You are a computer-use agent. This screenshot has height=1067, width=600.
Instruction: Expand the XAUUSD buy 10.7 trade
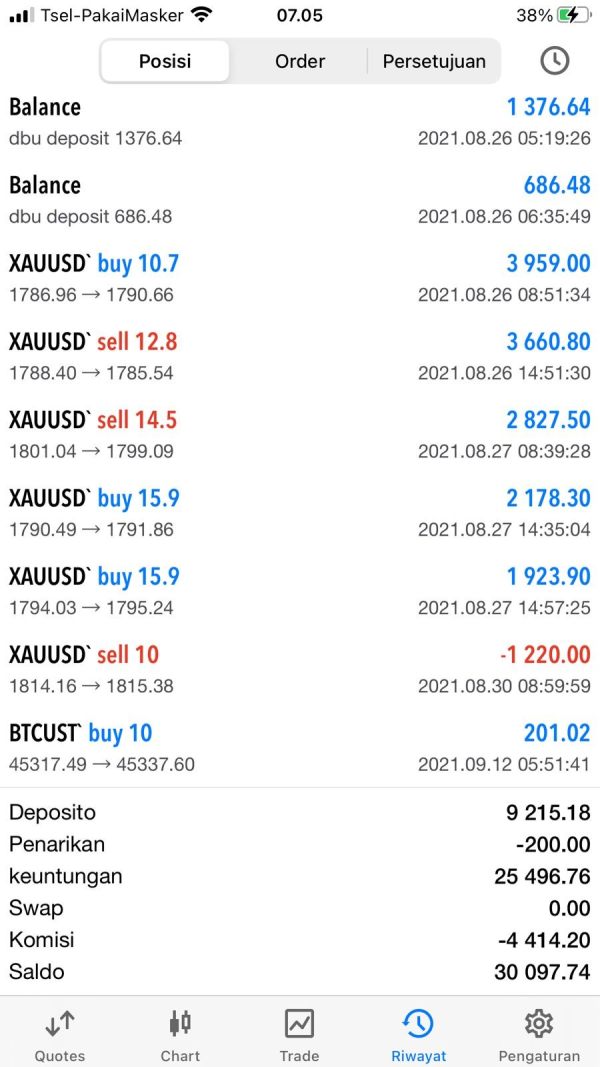pyautogui.click(x=300, y=277)
